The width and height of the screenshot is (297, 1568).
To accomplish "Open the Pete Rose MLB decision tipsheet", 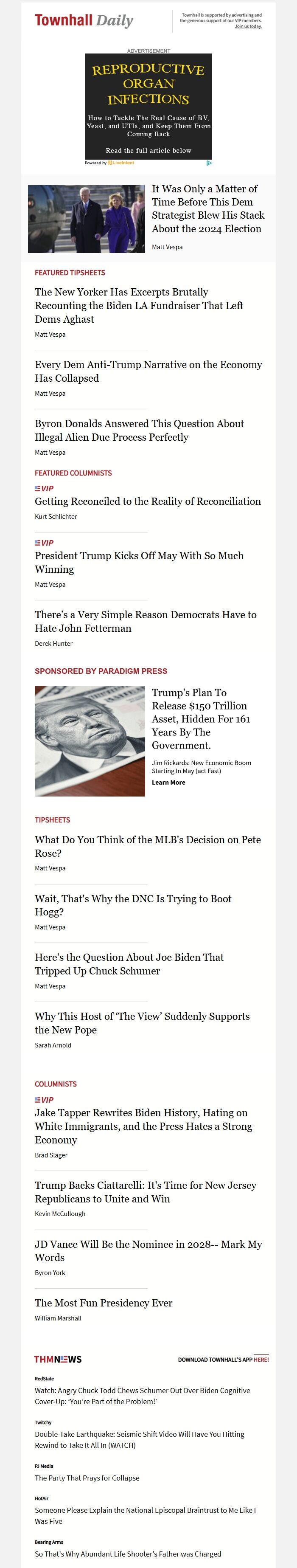I will [x=147, y=846].
